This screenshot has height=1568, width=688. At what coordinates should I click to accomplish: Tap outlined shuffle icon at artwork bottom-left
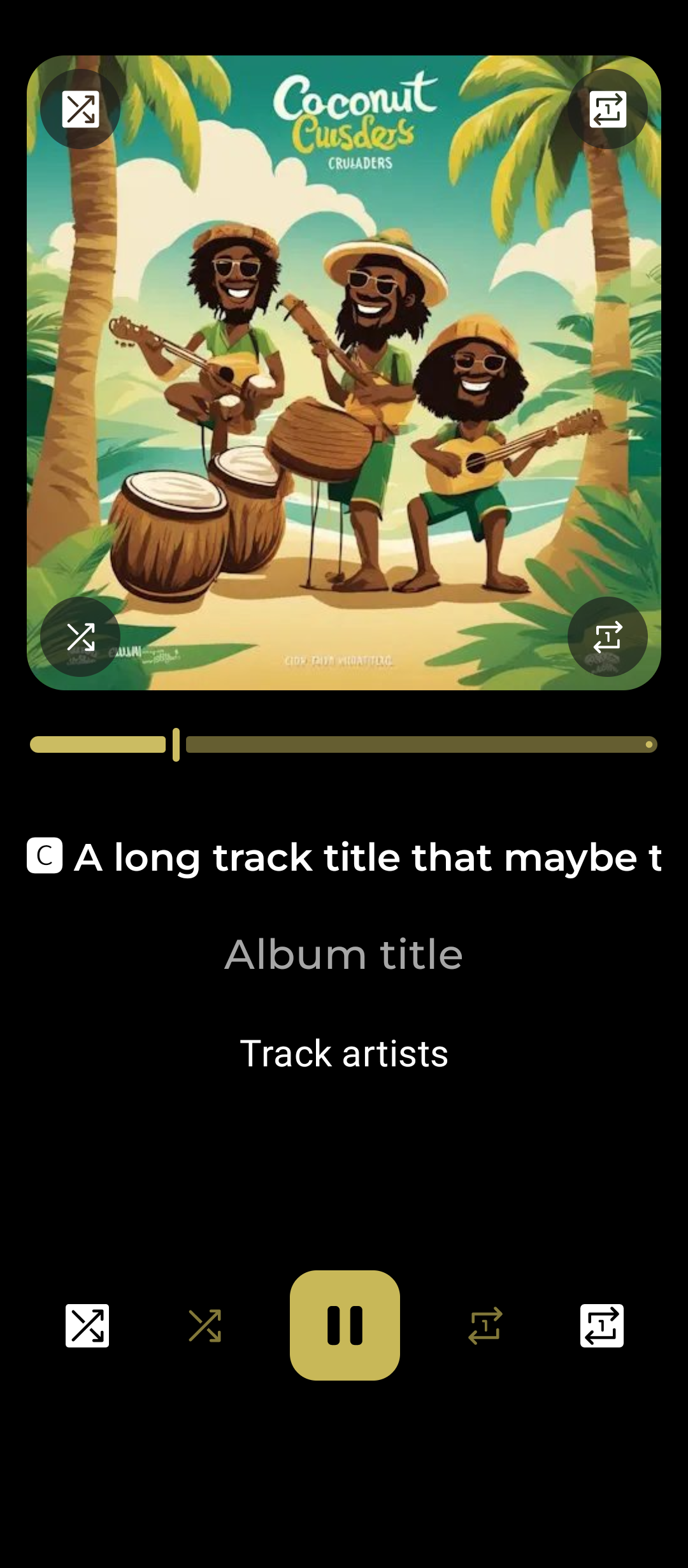point(80,637)
